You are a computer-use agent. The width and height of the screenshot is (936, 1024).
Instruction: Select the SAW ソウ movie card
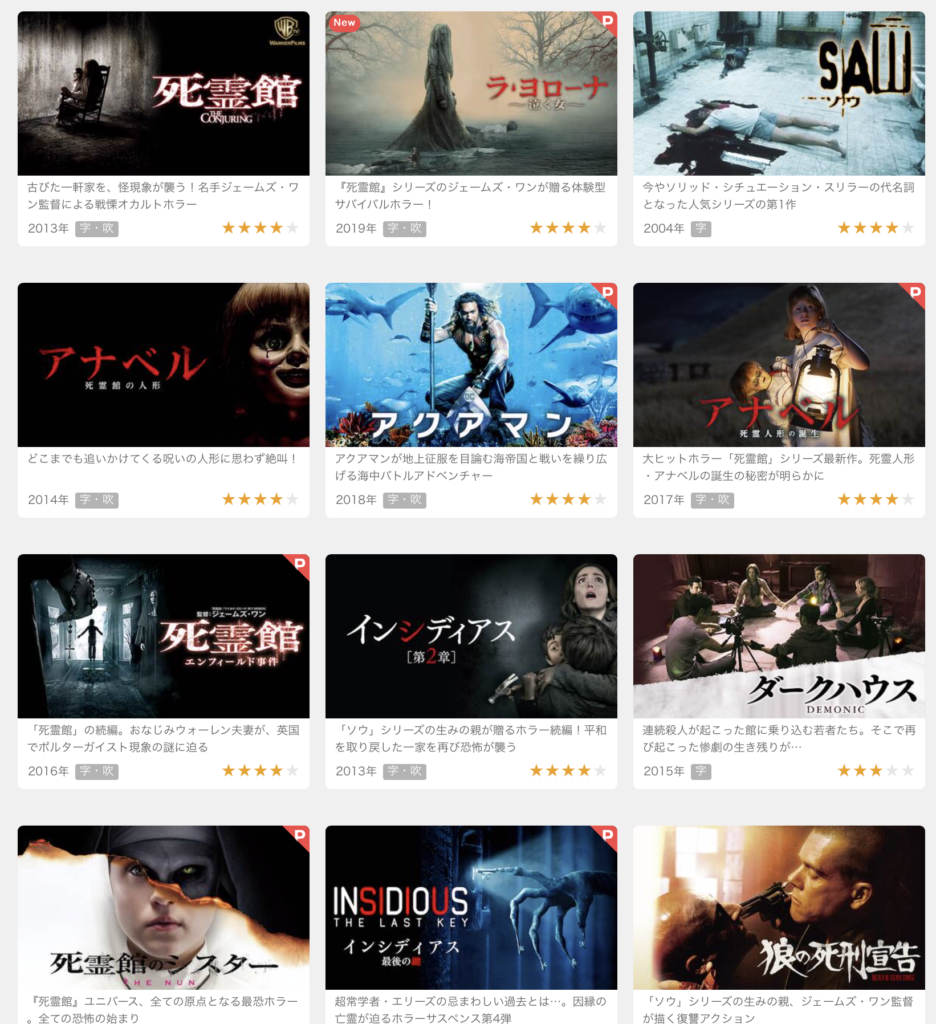click(779, 94)
